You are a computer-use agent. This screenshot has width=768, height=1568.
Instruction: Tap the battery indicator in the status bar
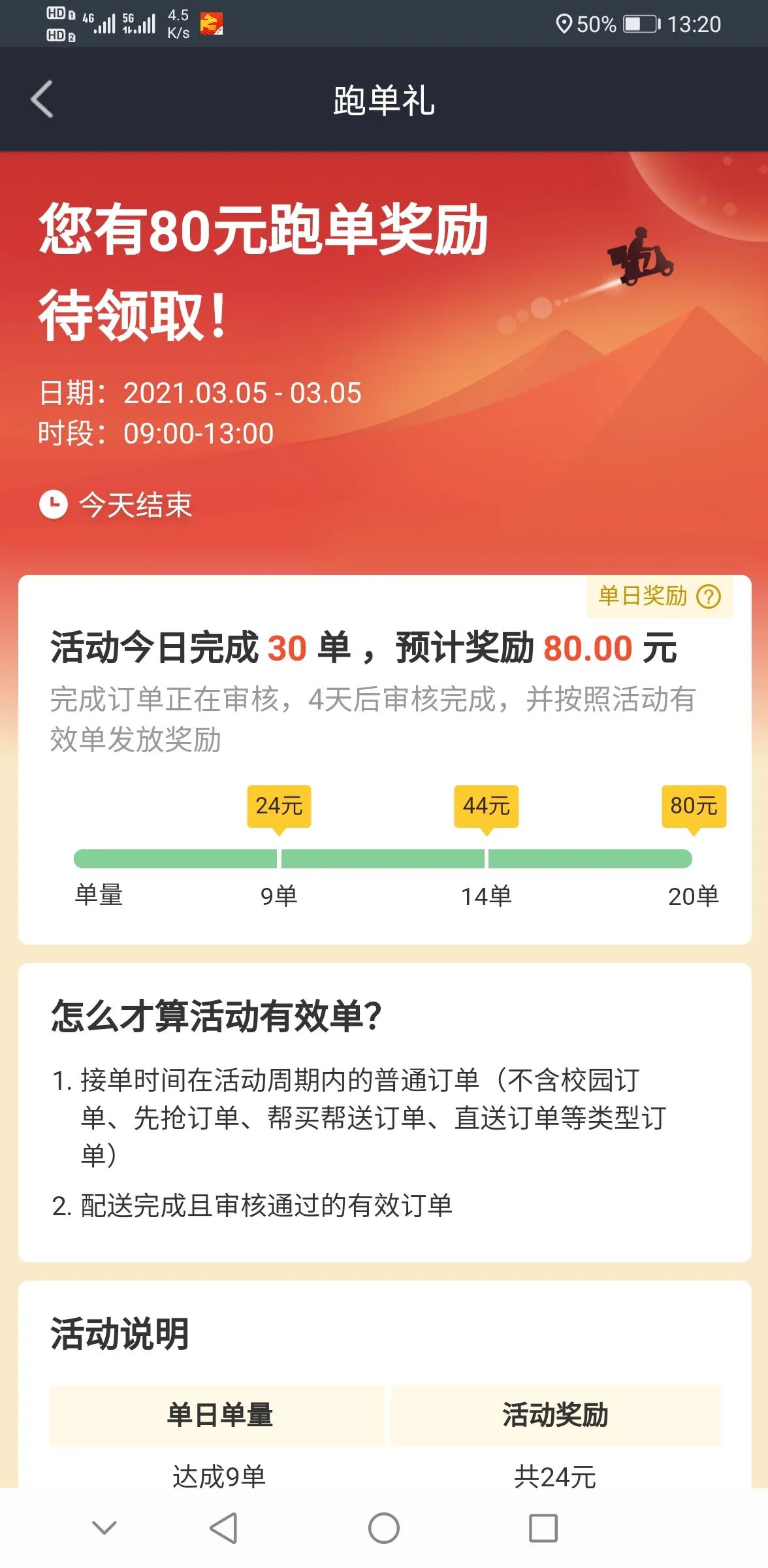pos(632,23)
